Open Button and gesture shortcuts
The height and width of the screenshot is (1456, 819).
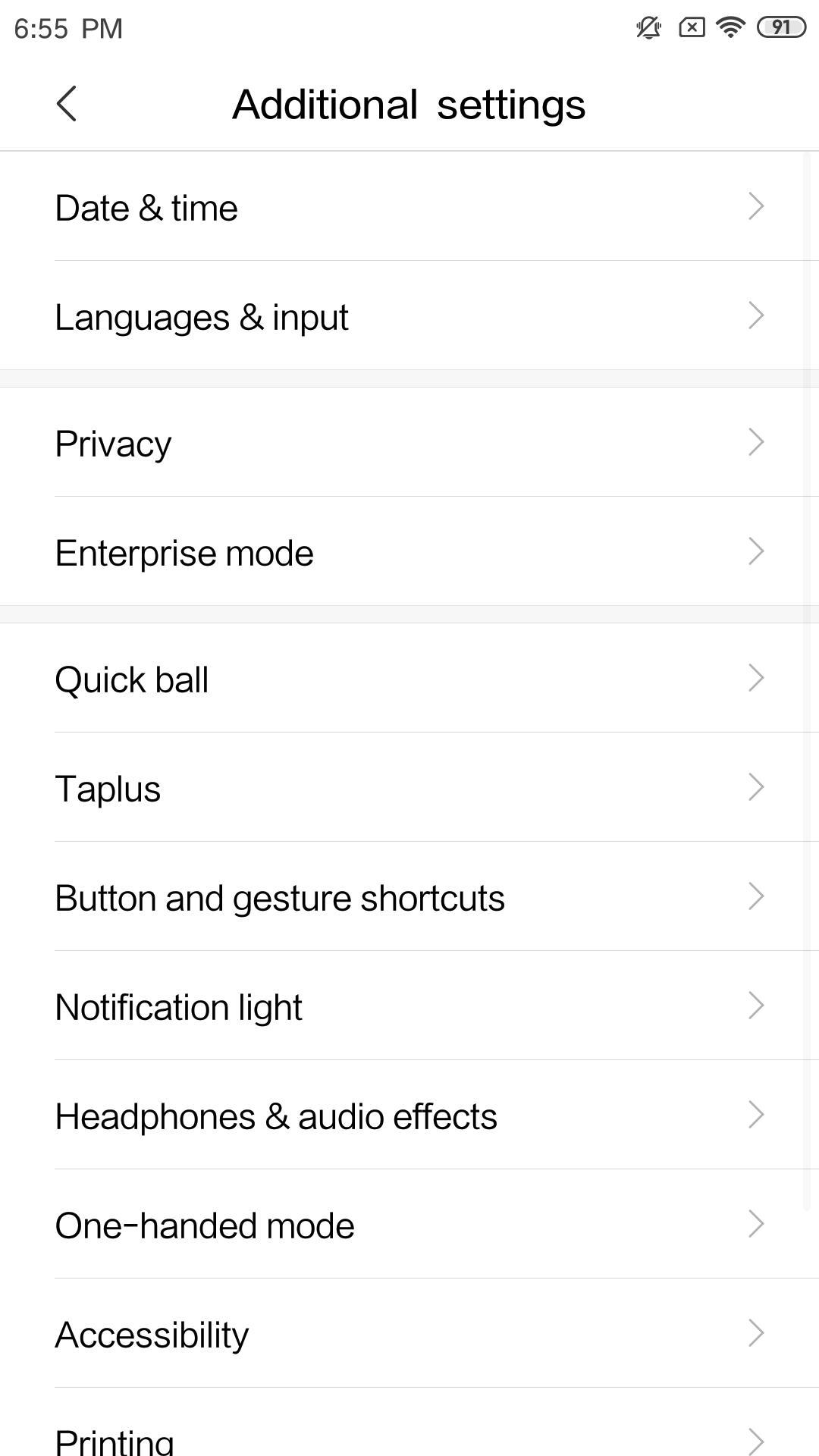[x=409, y=897]
